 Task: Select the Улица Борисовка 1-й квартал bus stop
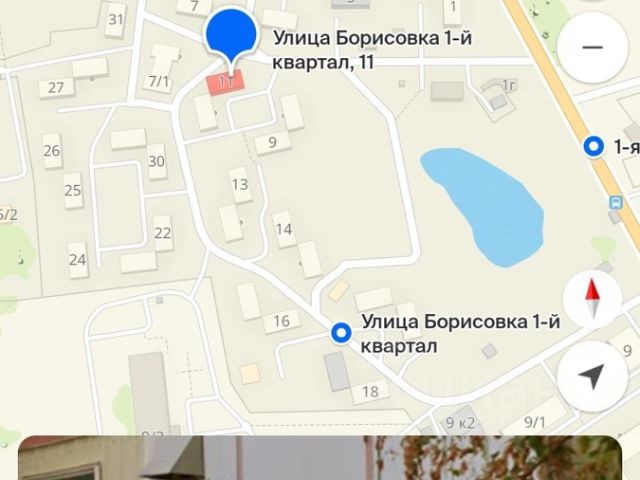pos(342,333)
